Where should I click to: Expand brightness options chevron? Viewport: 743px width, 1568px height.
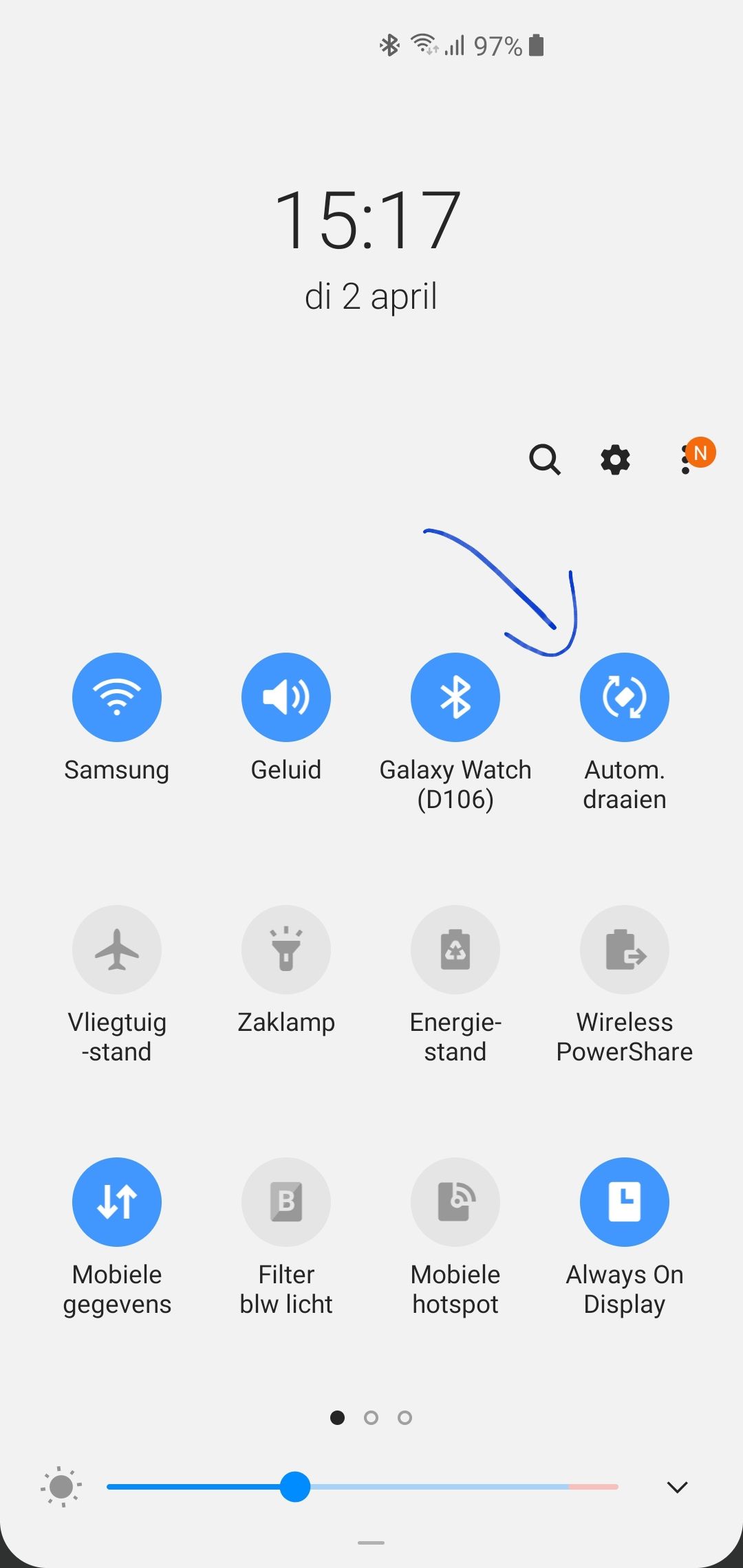(x=678, y=1488)
